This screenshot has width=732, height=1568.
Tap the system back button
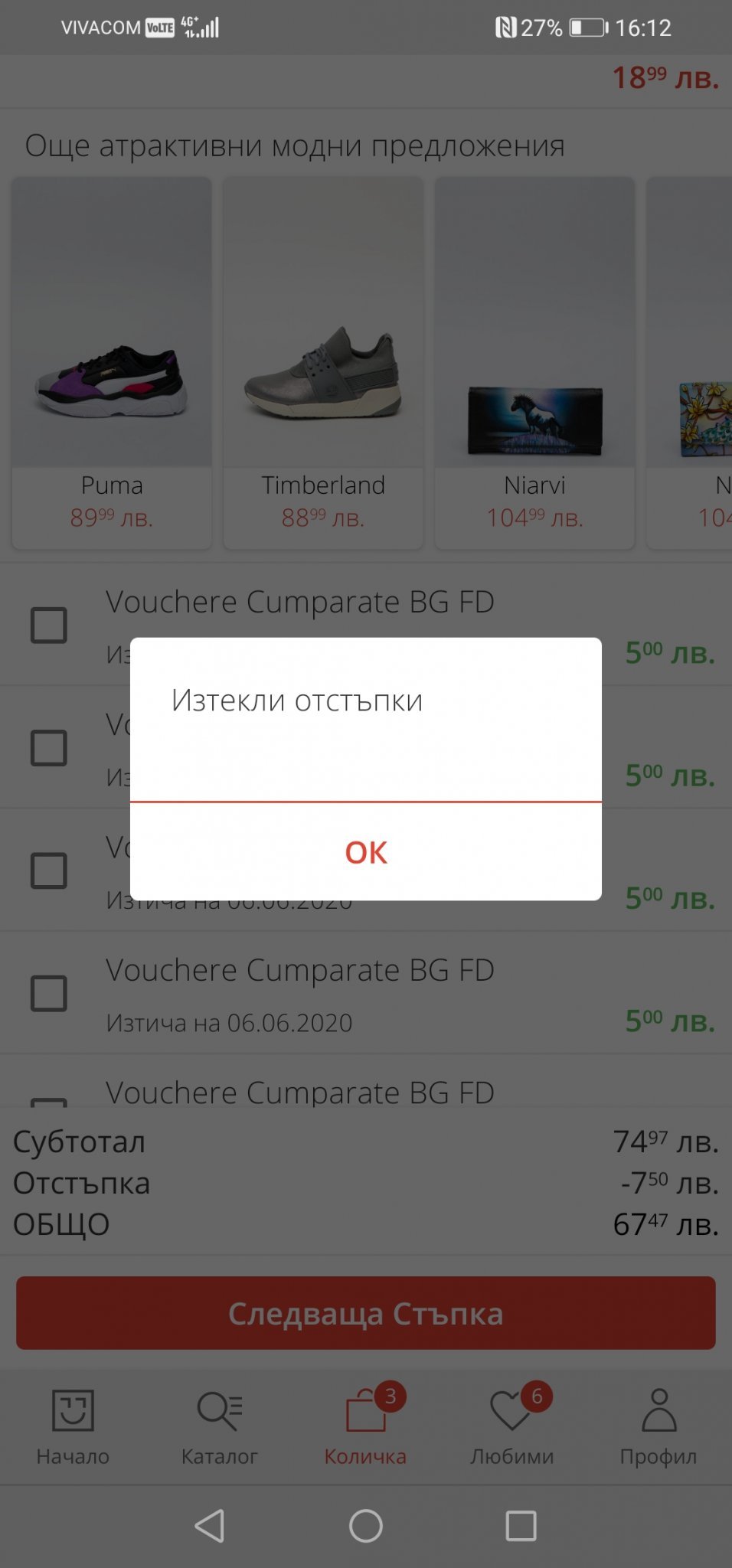point(210,1526)
